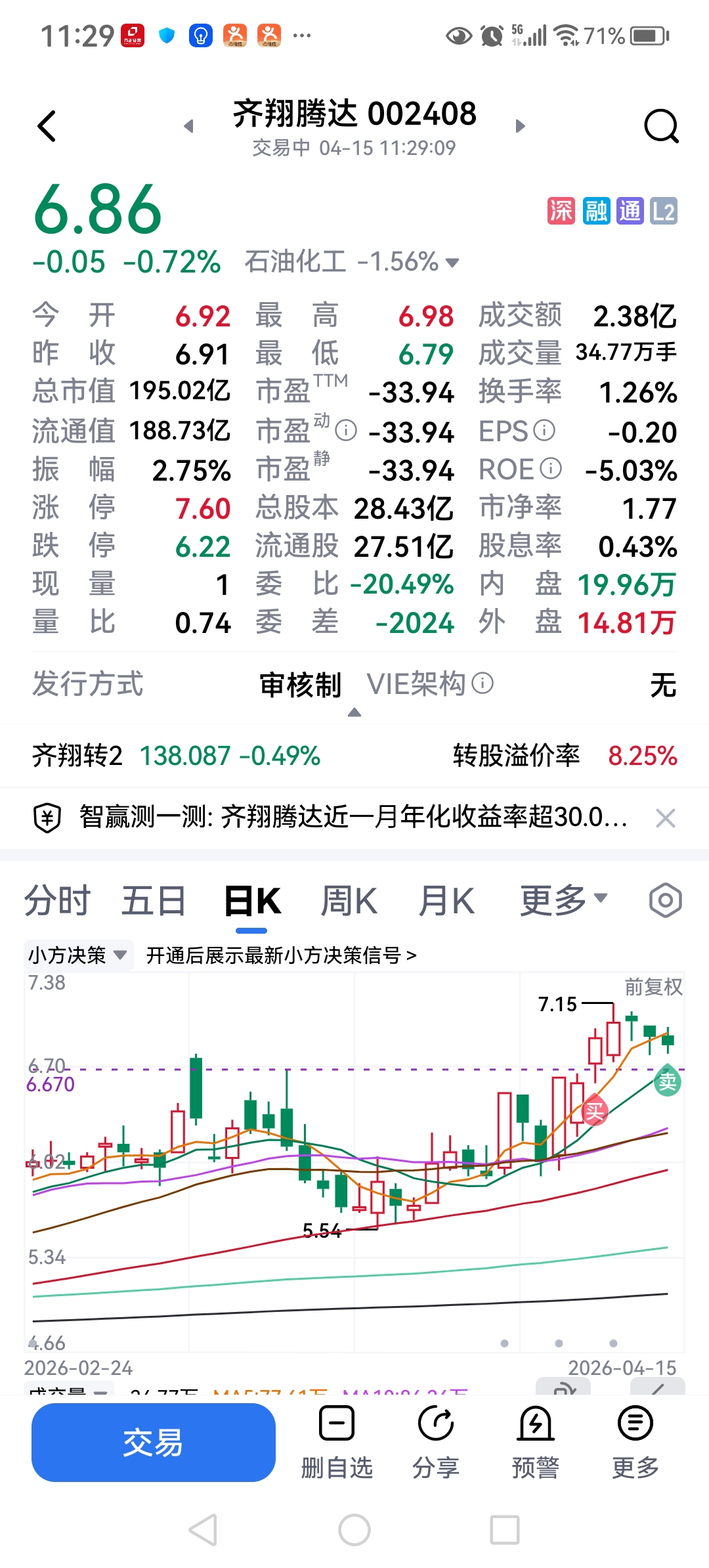Expand the 更多 chart period dropdown
The width and height of the screenshot is (709, 1568).
pos(564,900)
